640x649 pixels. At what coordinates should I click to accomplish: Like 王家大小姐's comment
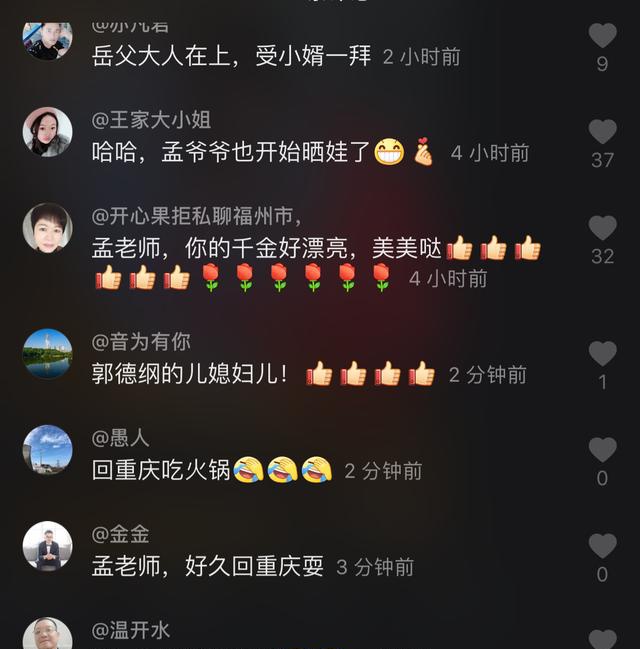click(x=602, y=132)
